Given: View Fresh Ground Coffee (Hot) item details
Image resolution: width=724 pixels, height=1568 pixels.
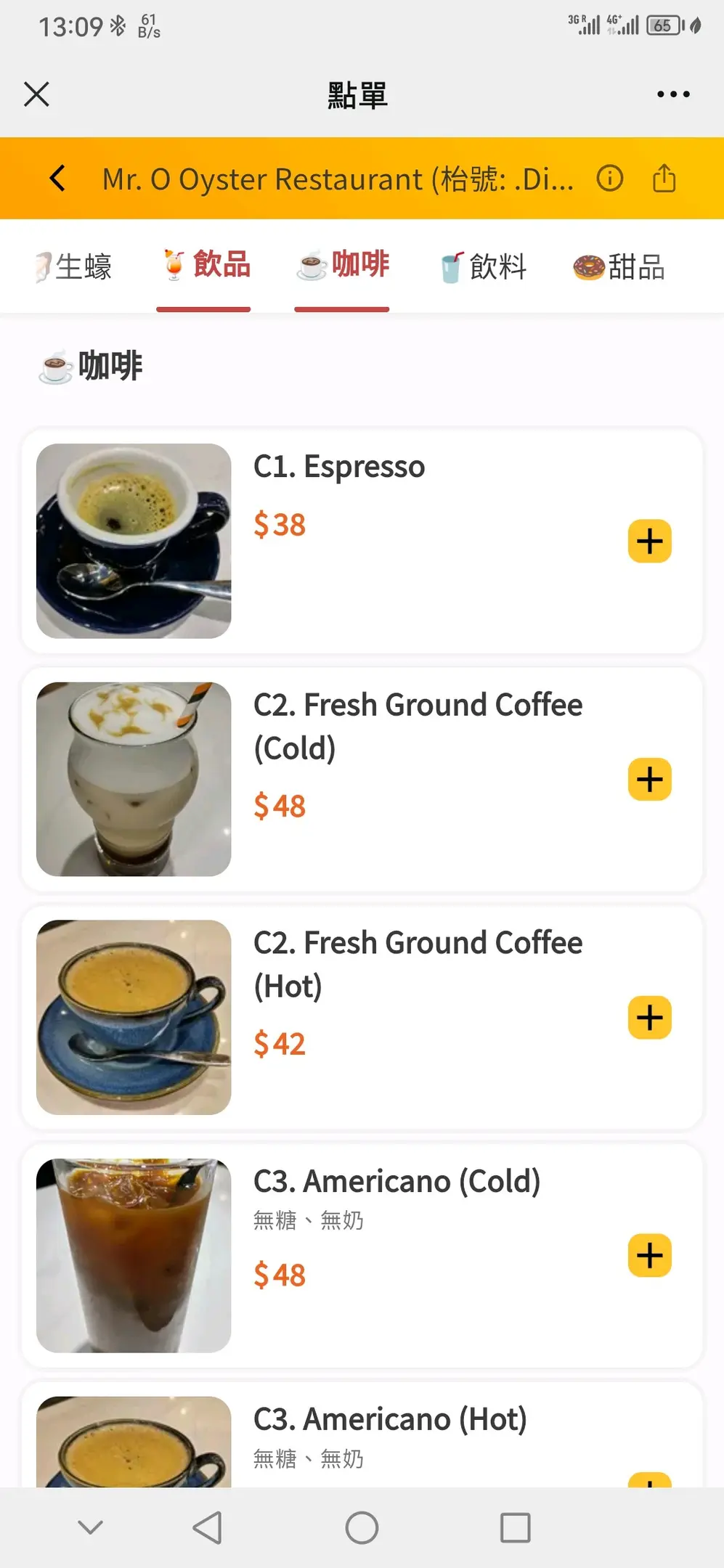Looking at the screenshot, I should (x=418, y=964).
